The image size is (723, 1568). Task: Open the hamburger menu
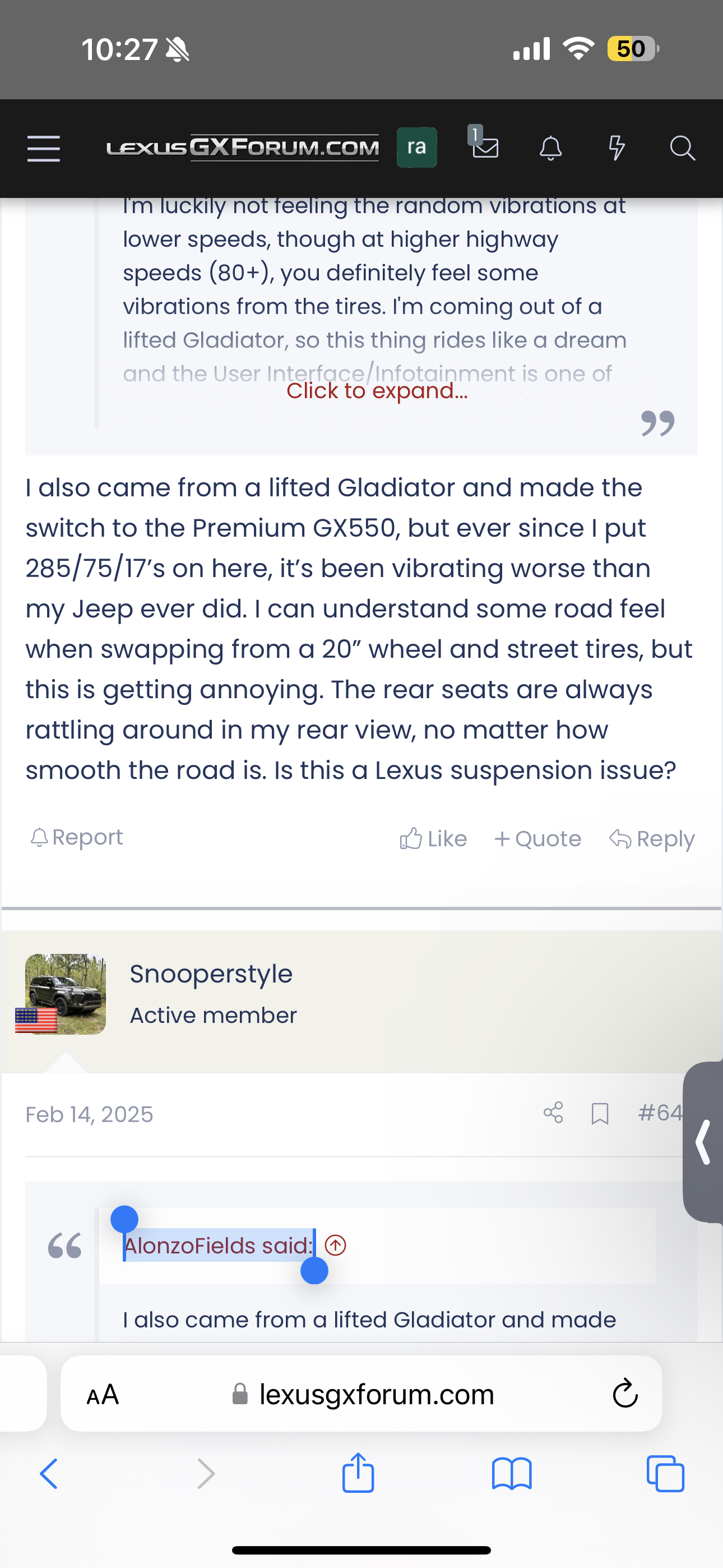tap(44, 148)
